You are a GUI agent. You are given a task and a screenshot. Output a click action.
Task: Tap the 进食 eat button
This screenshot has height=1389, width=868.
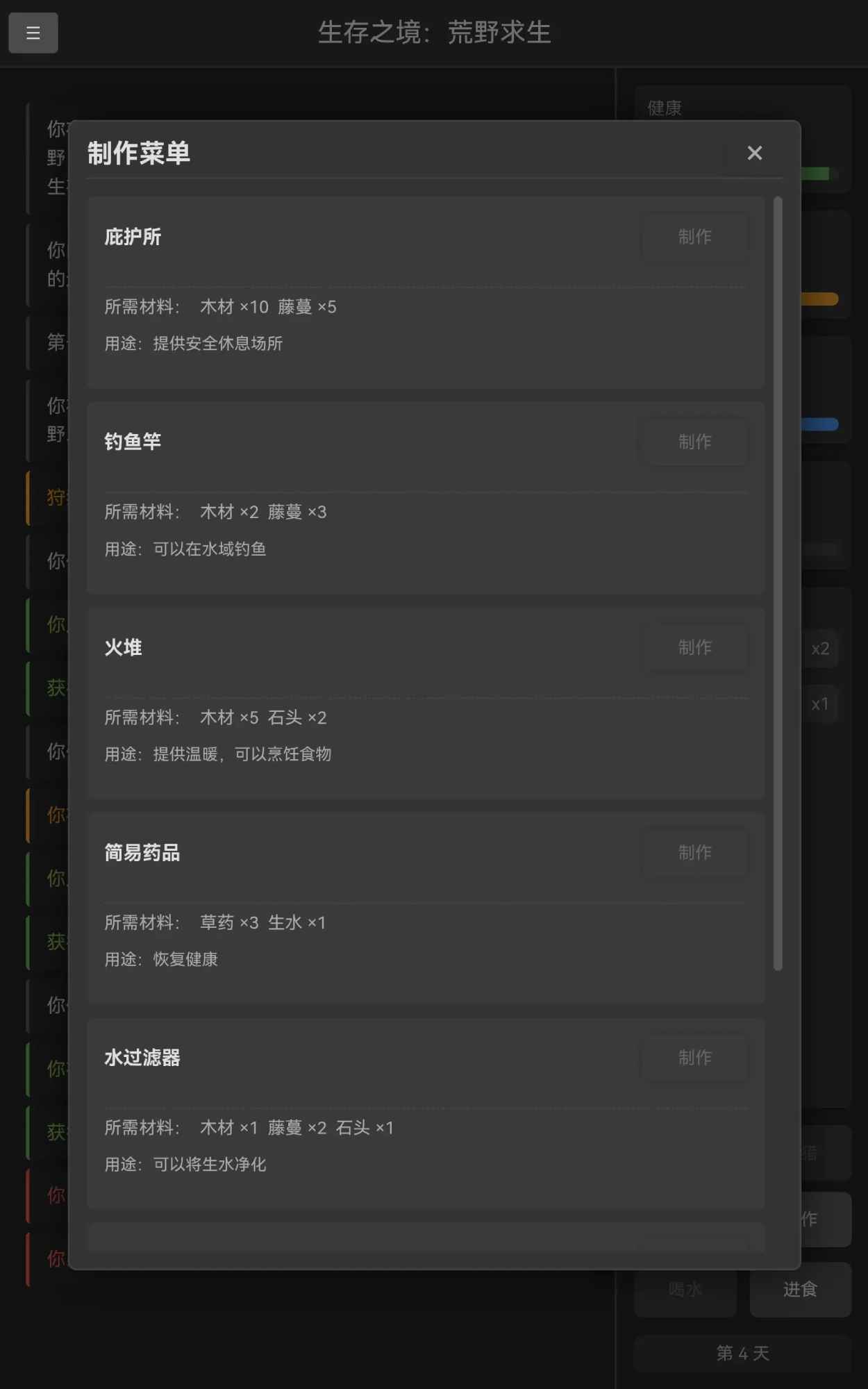(800, 1290)
